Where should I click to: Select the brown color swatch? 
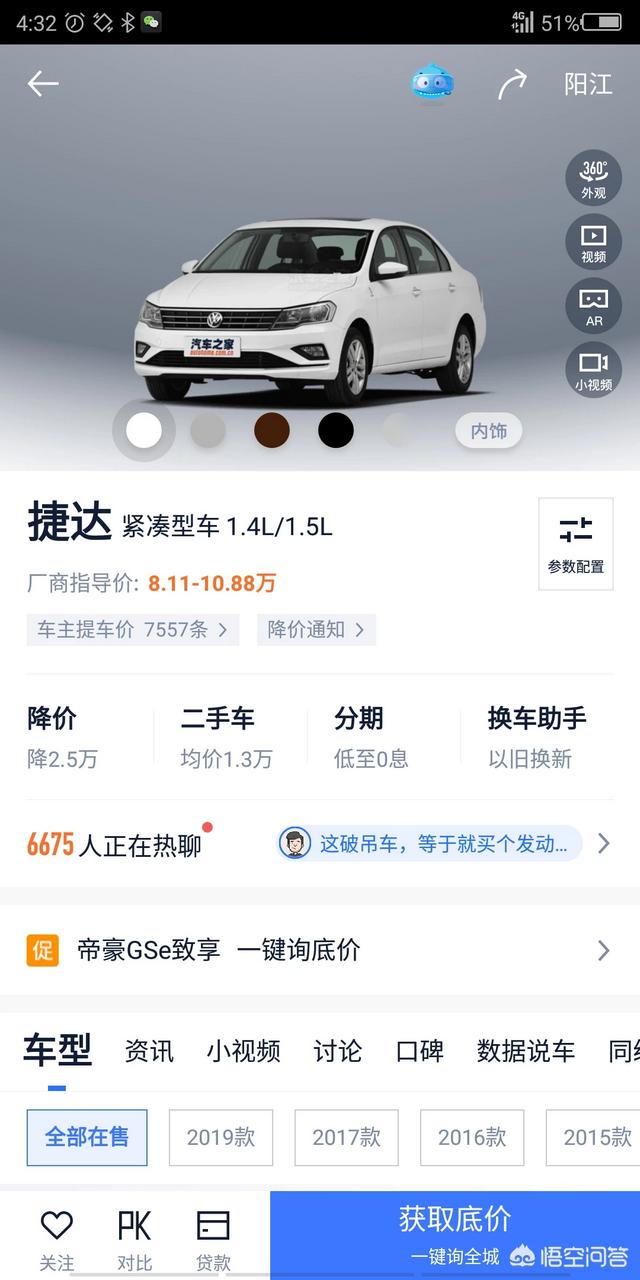(272, 430)
